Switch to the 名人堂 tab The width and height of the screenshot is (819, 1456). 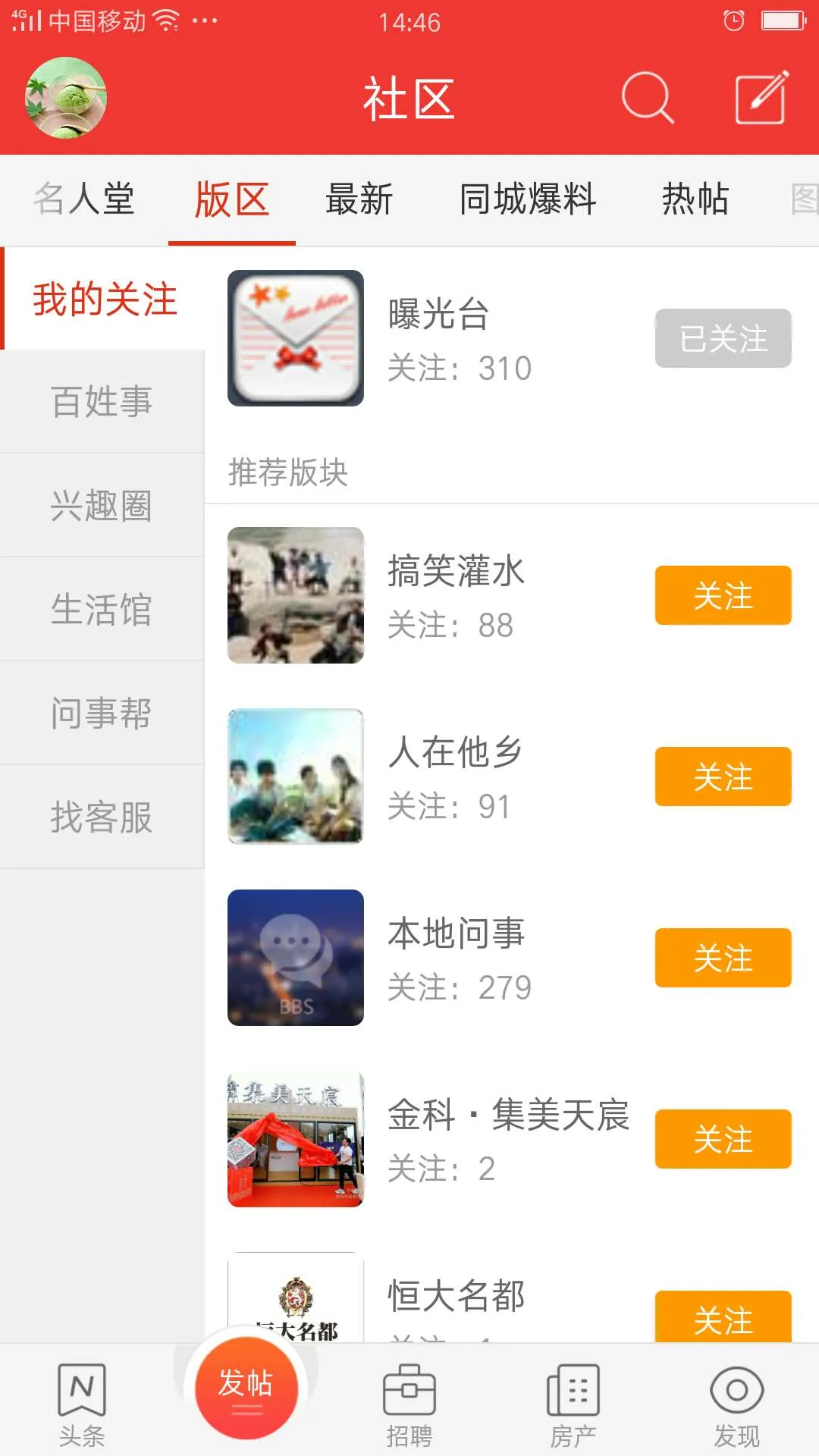click(84, 200)
